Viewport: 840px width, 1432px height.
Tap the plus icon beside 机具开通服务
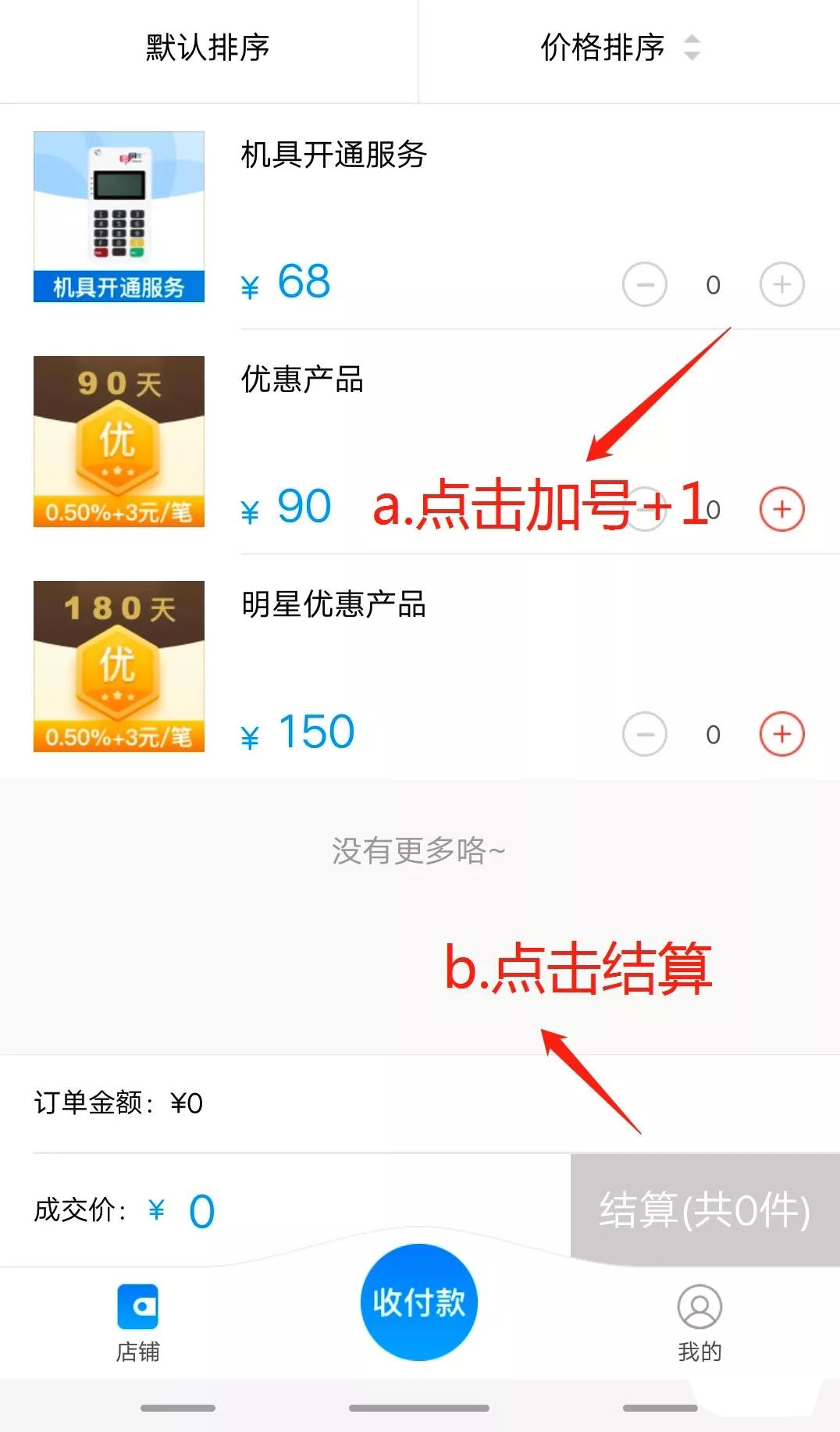tap(781, 285)
